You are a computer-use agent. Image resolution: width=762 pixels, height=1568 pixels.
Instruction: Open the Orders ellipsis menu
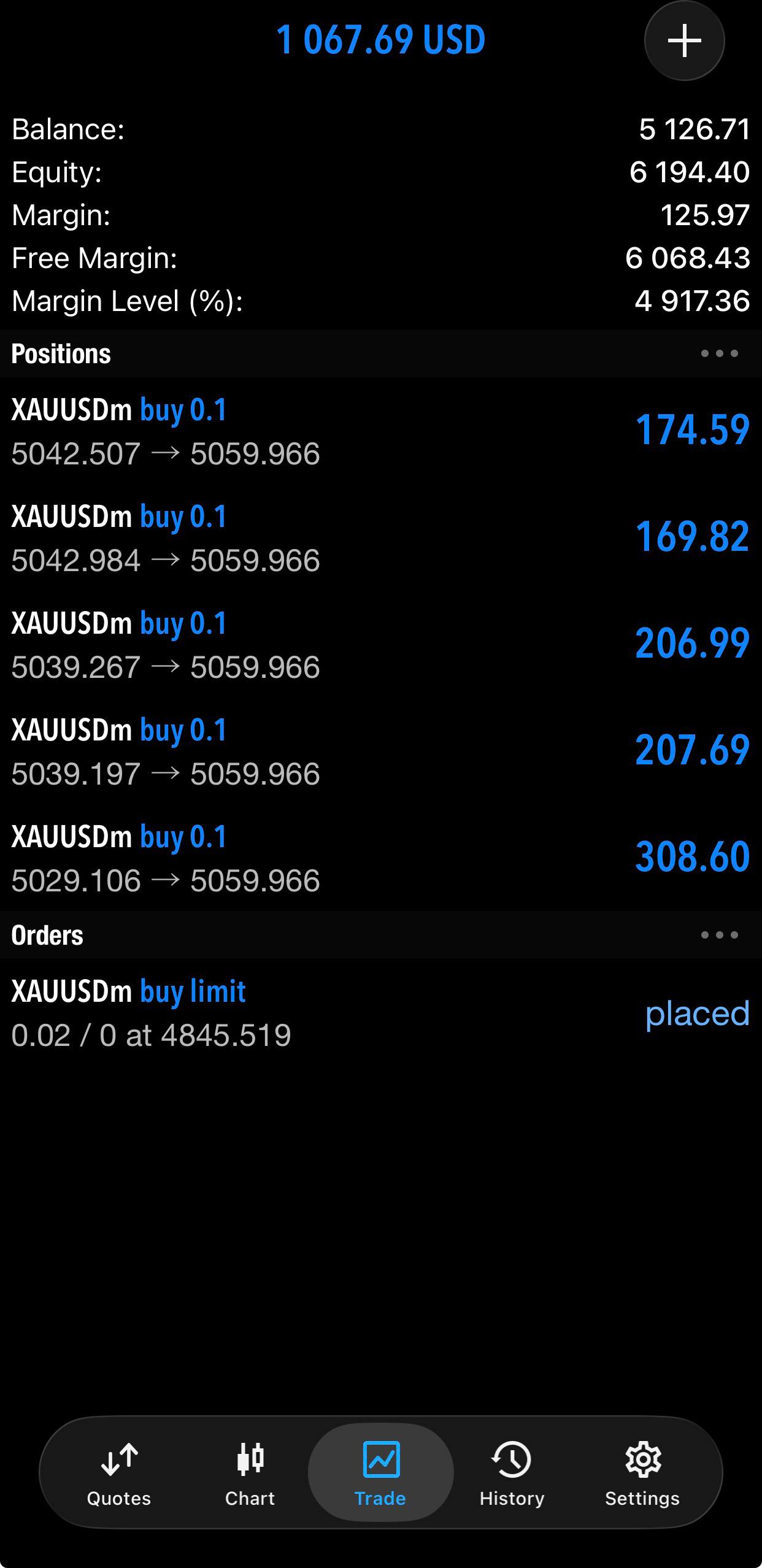(718, 935)
